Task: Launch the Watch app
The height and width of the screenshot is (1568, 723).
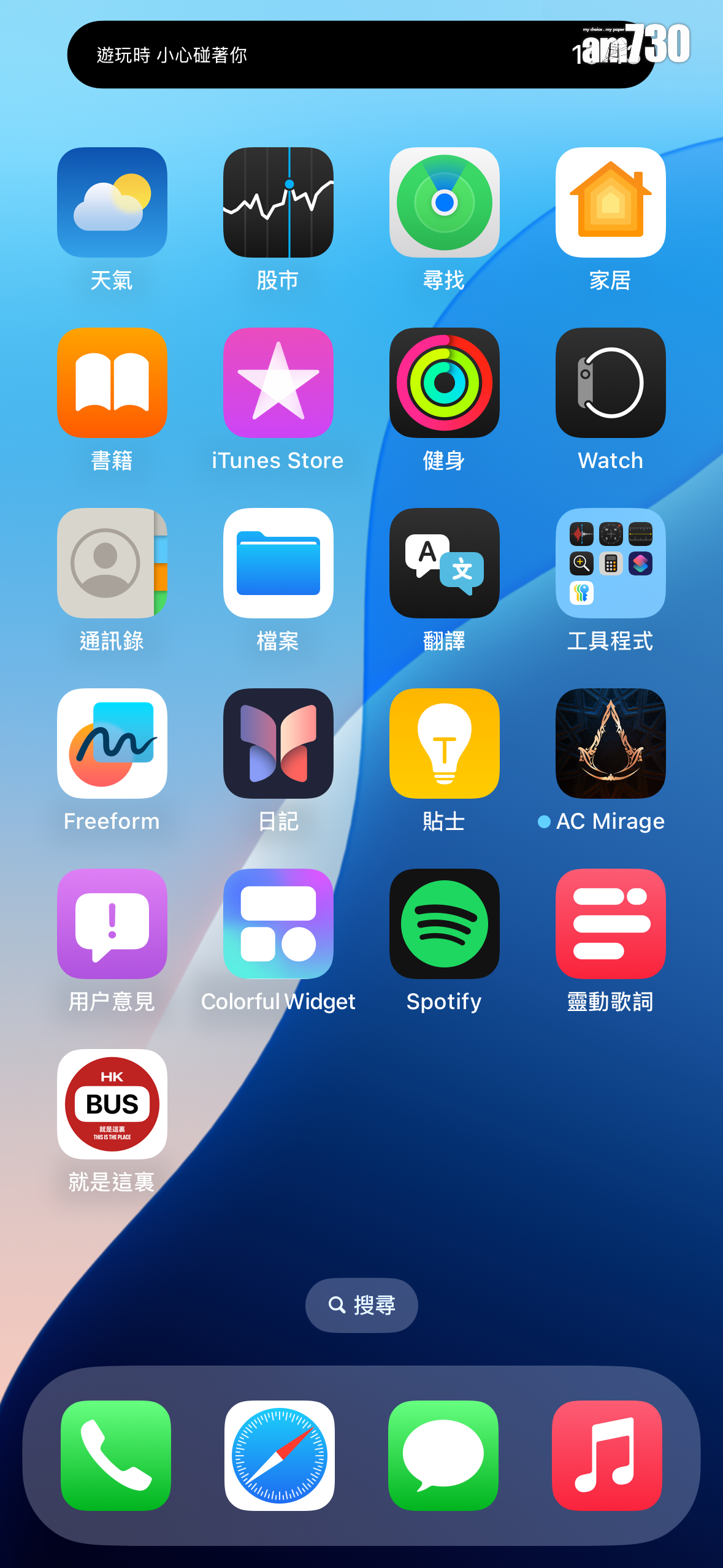Action: 610,383
